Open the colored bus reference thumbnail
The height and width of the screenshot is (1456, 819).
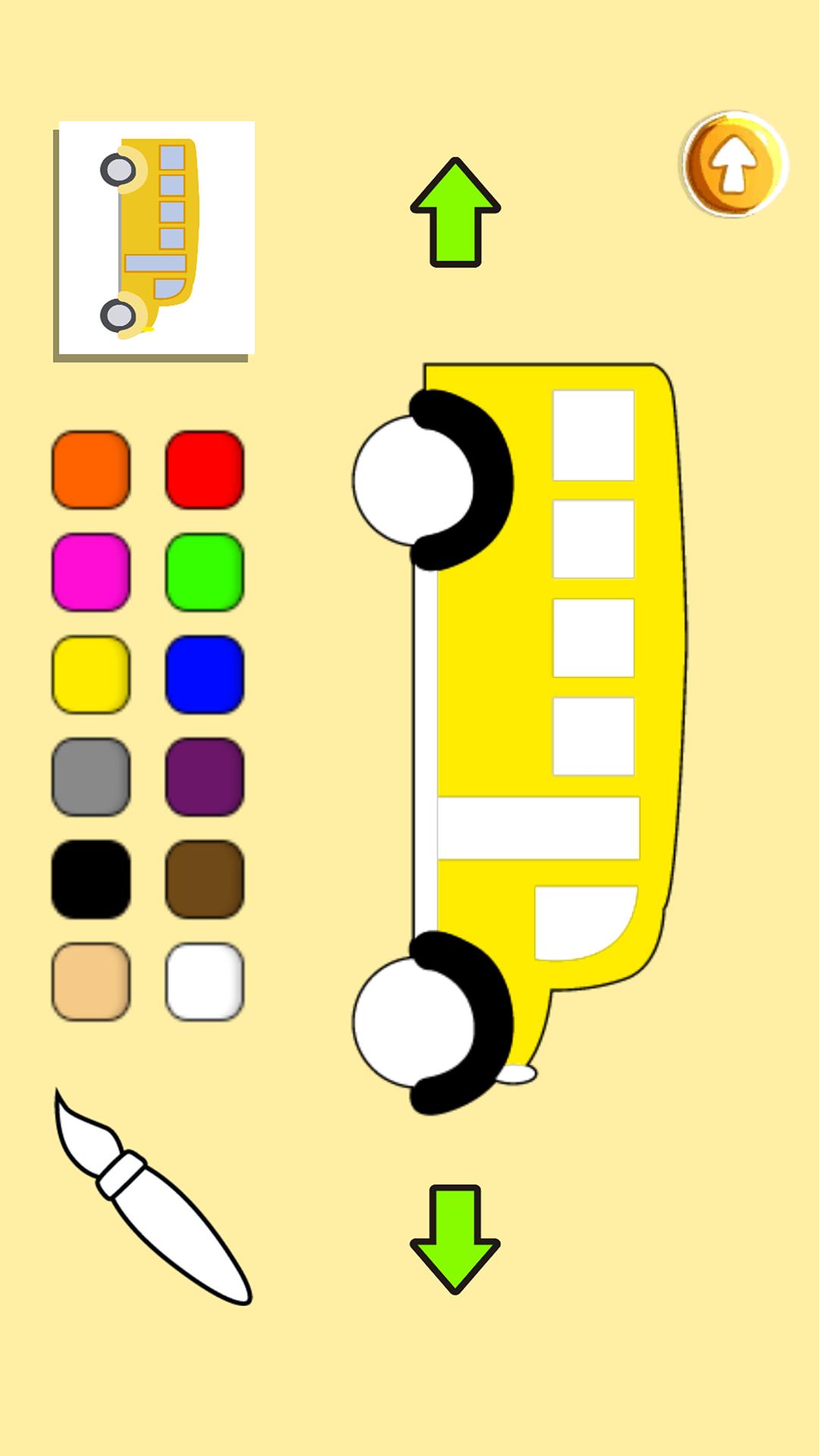(x=156, y=237)
